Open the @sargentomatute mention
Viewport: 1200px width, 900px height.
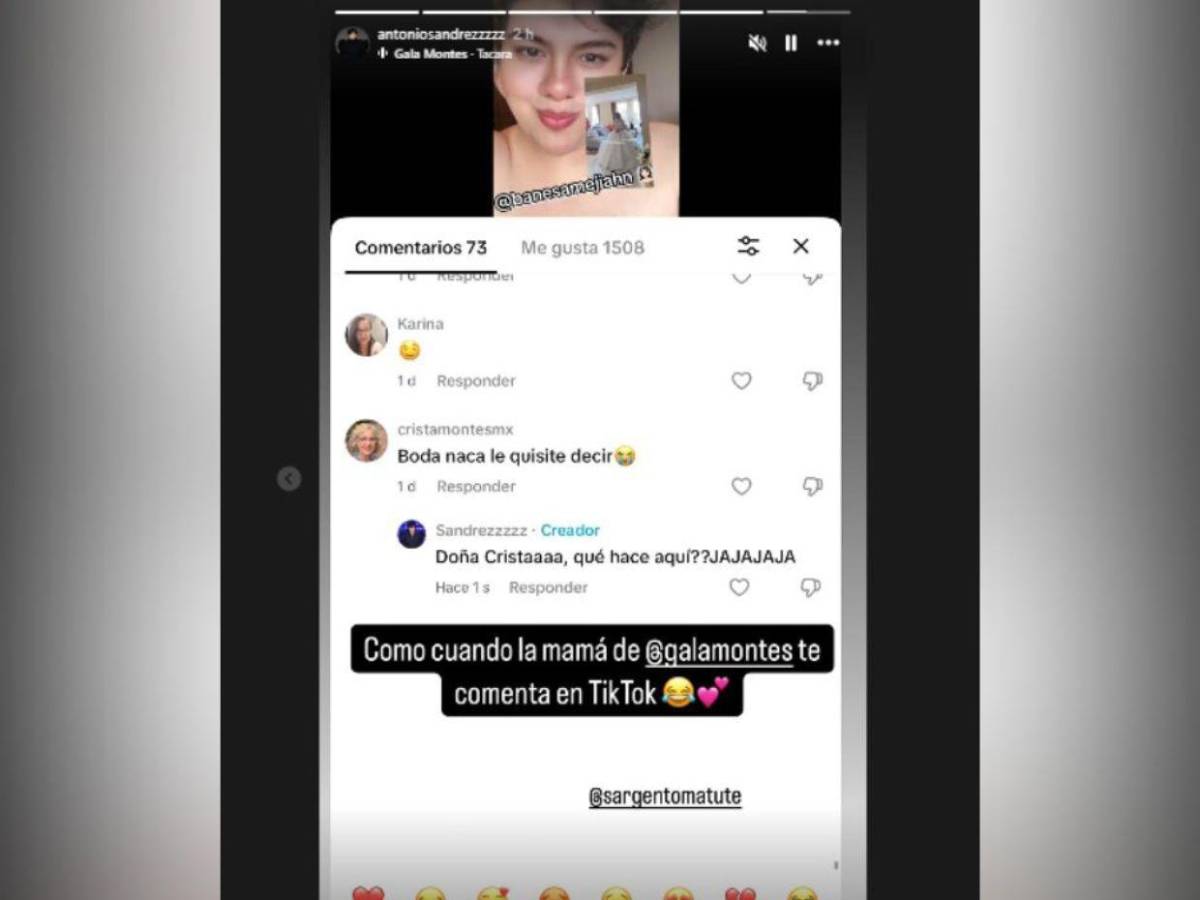tap(665, 797)
